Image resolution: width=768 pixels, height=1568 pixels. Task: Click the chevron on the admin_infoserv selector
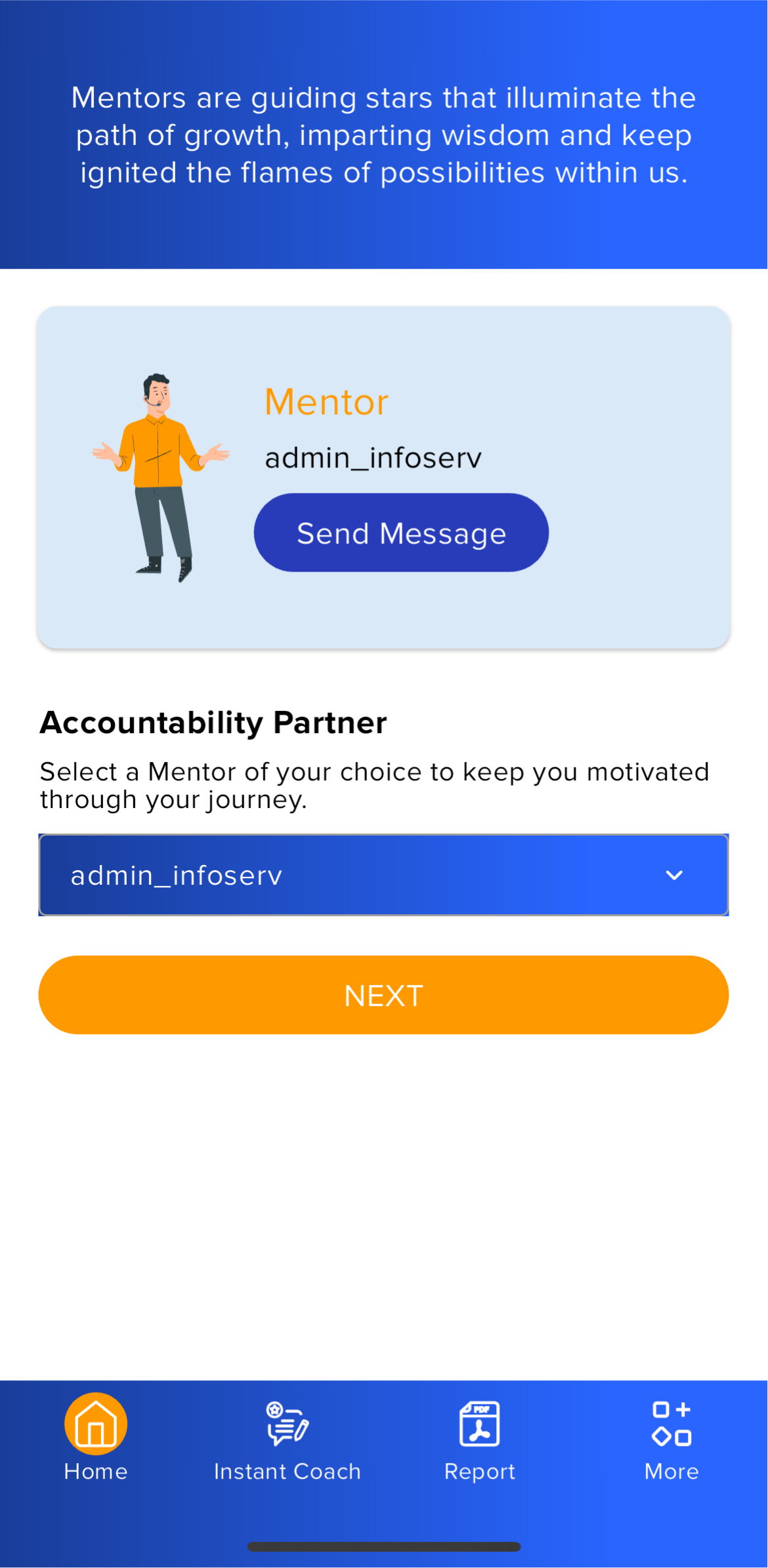(x=673, y=875)
